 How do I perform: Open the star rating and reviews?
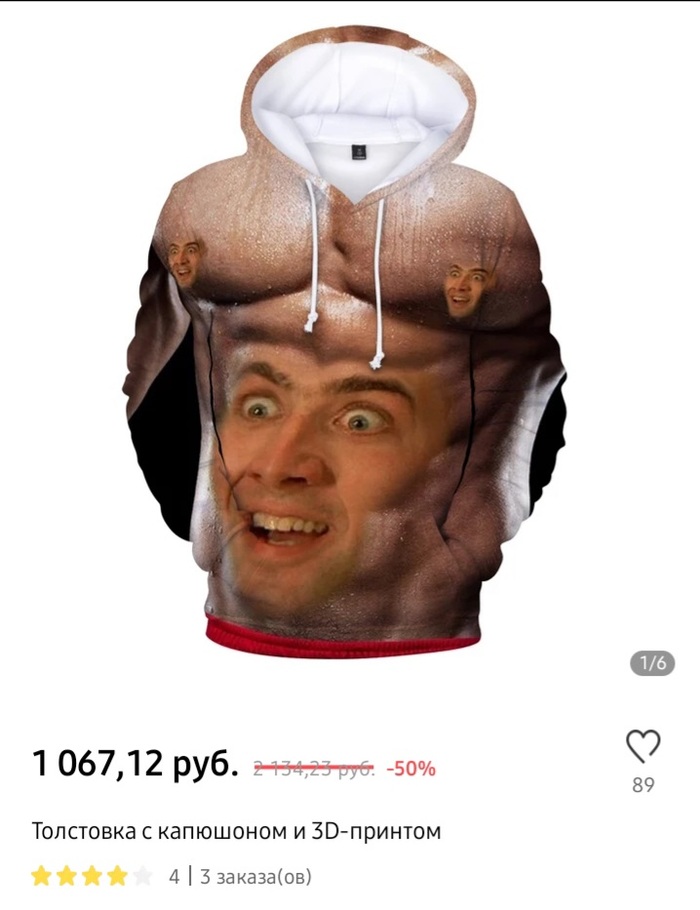pos(93,877)
